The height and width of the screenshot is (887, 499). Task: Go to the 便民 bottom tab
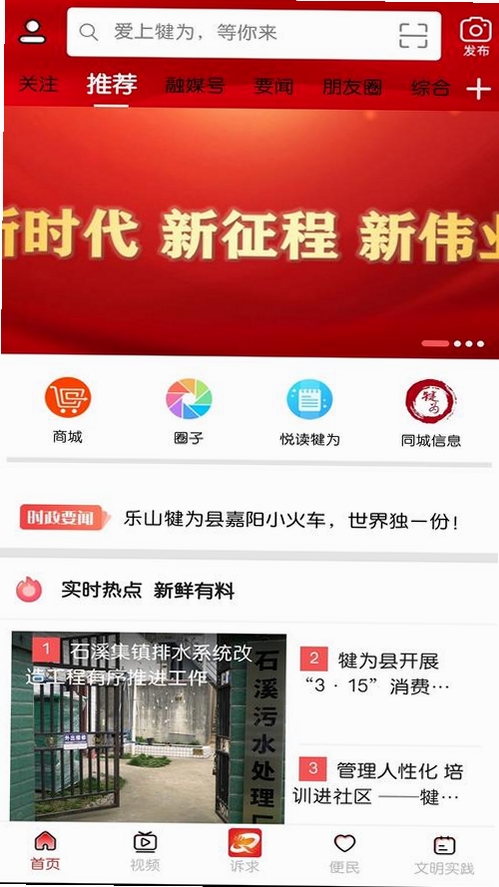(344, 853)
